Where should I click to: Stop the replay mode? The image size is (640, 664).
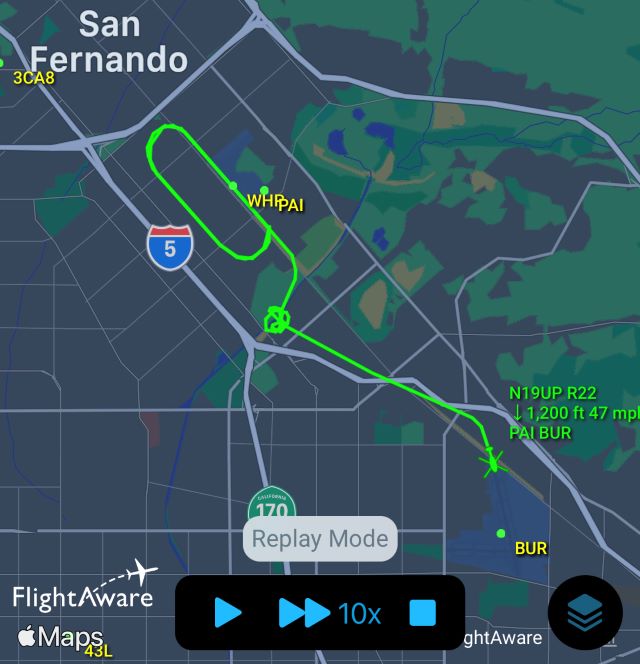click(423, 613)
